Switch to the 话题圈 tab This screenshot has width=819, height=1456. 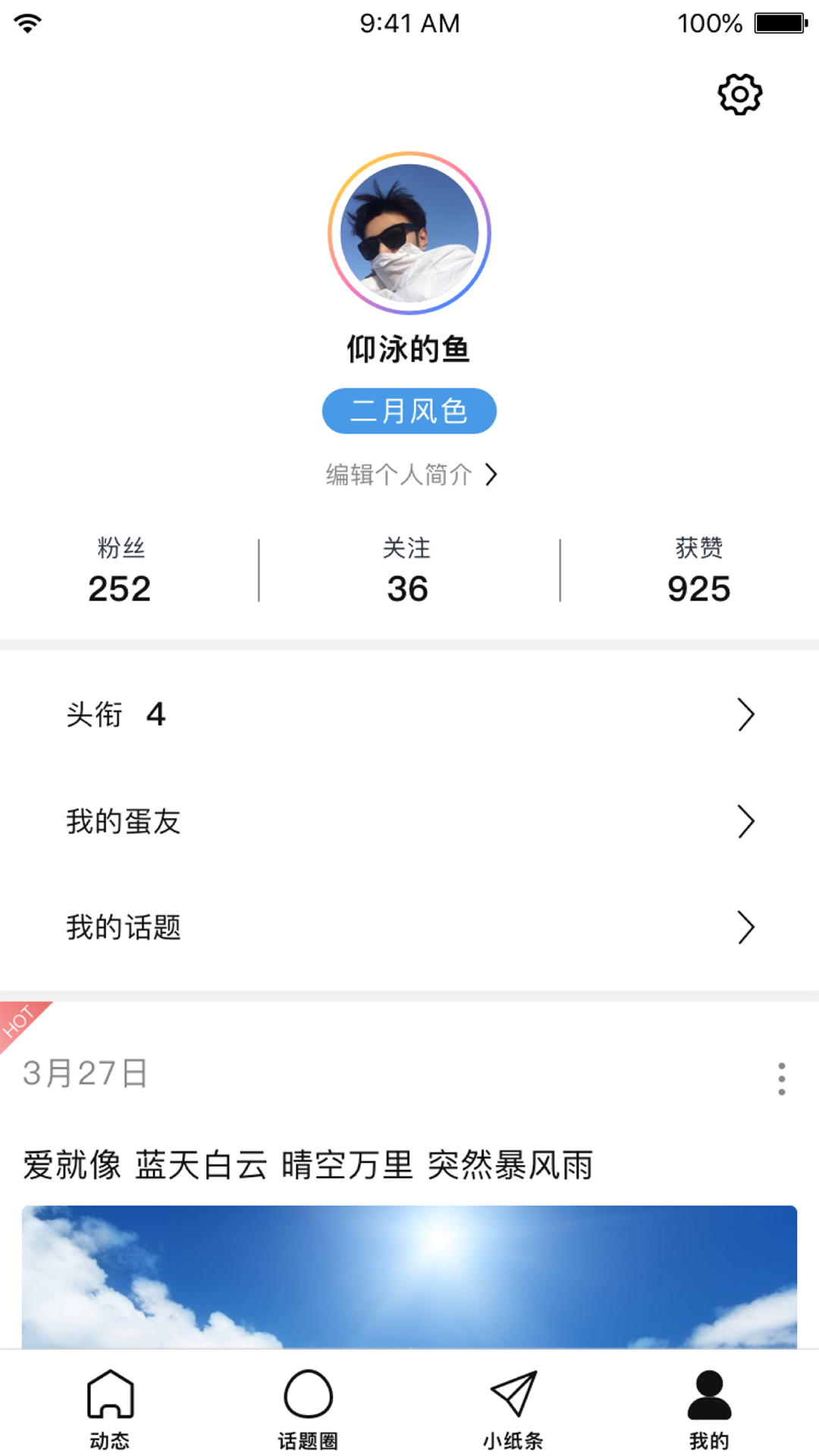[308, 1408]
